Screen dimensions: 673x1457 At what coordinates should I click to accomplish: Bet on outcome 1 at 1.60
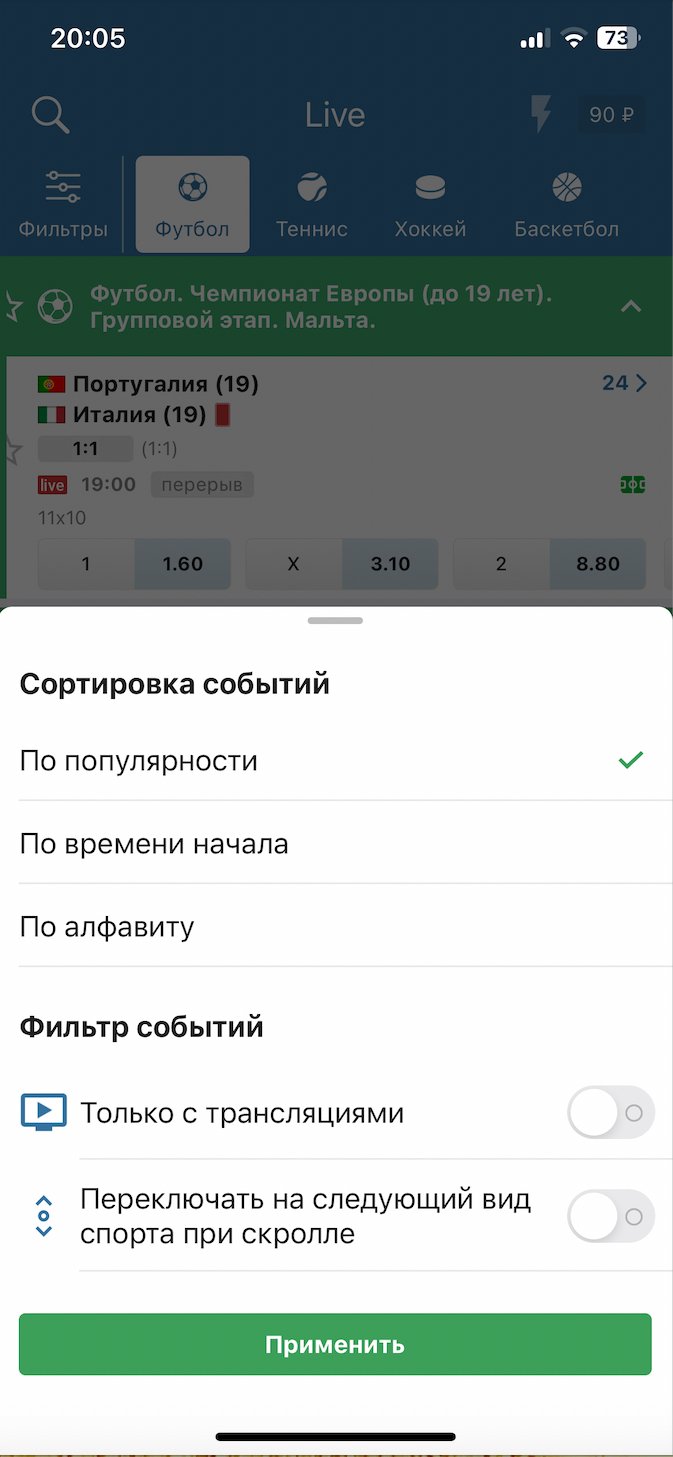[x=134, y=564]
